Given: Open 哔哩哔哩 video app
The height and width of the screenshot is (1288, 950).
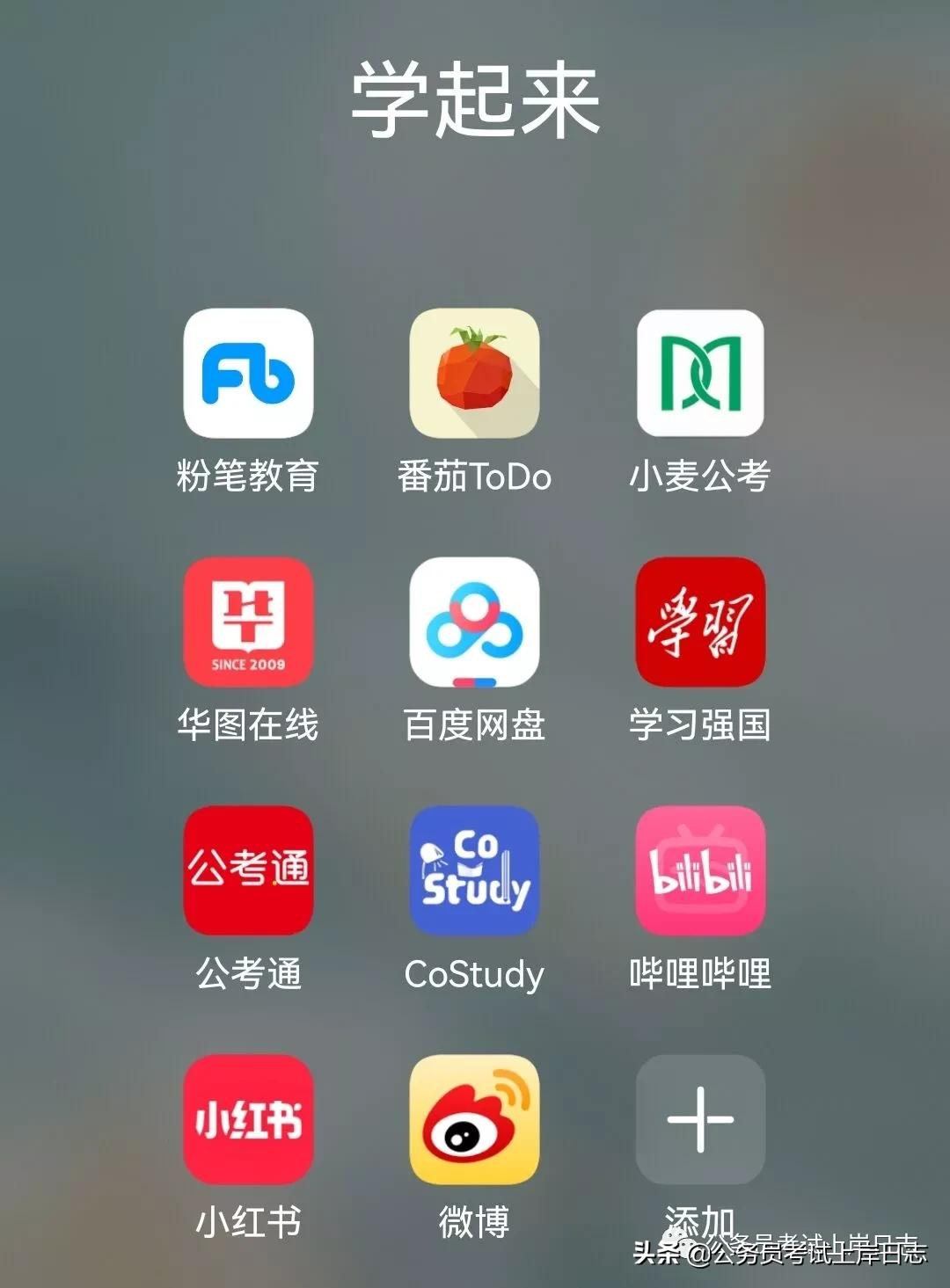Looking at the screenshot, I should 699,870.
